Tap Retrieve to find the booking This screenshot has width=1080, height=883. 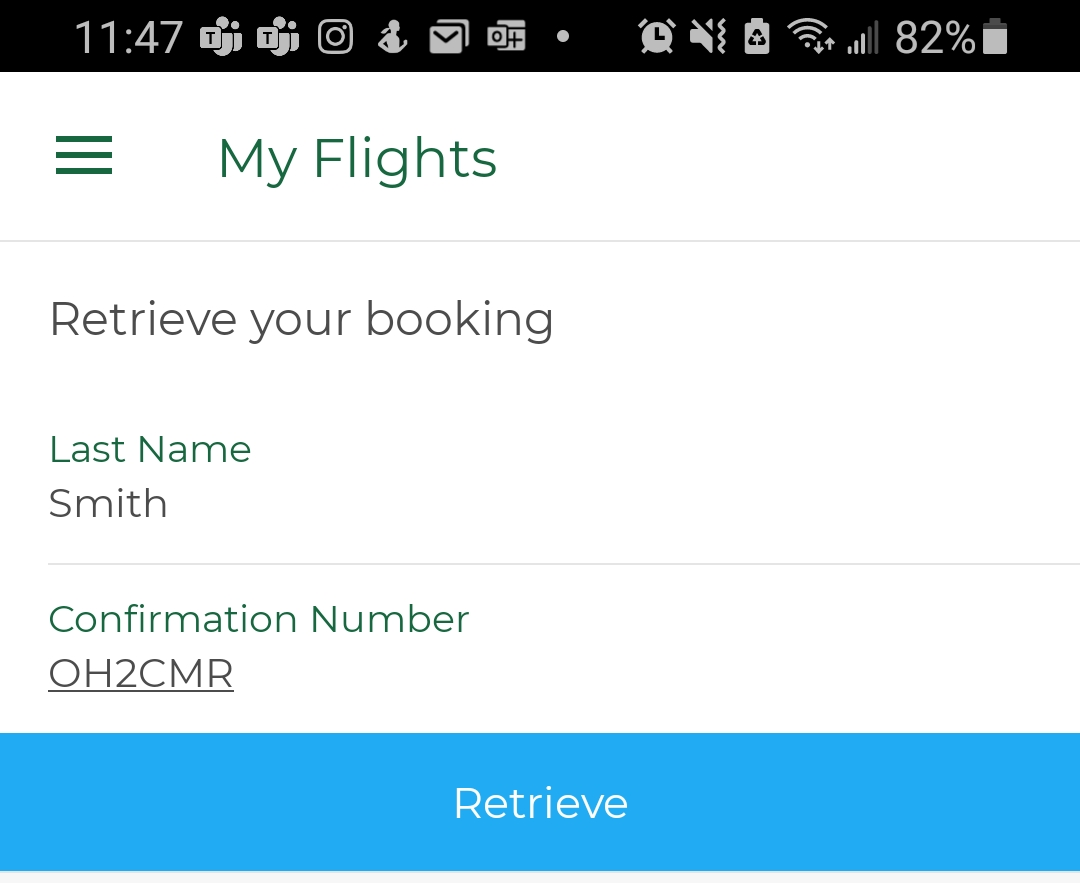click(x=540, y=802)
